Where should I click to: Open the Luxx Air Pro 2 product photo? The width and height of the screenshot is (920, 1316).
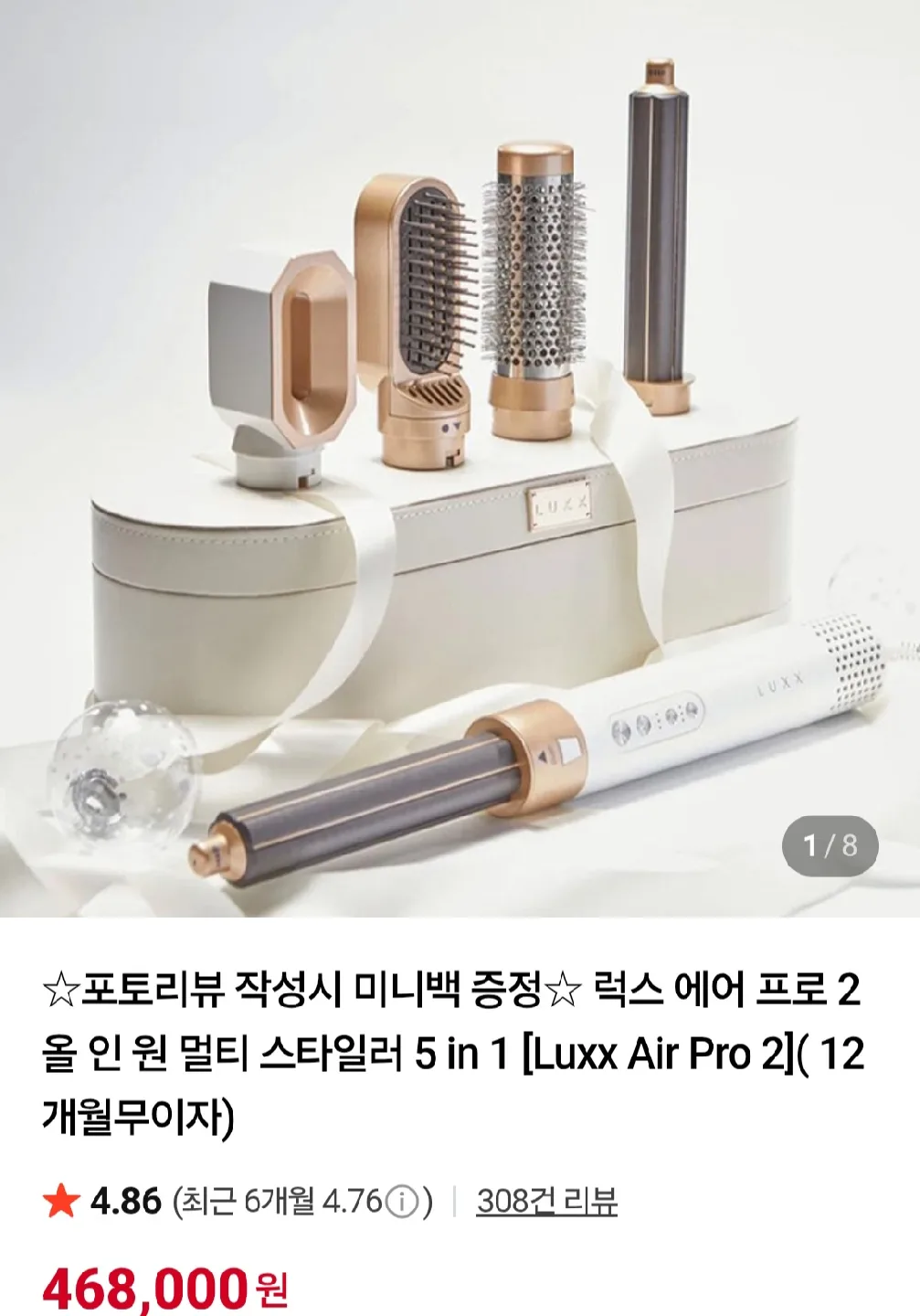[460, 457]
